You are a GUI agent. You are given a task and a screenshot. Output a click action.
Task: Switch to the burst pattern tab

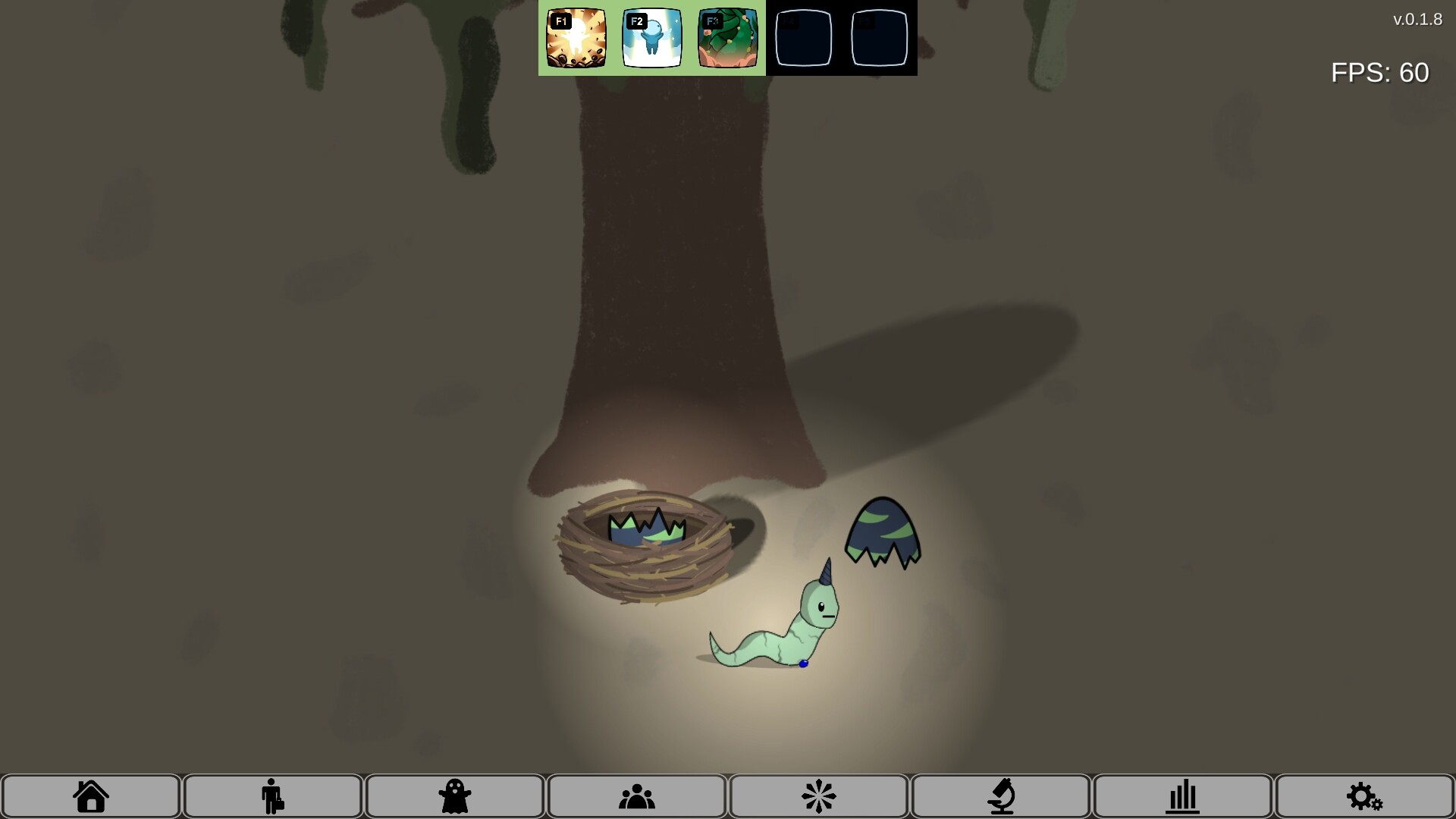coord(819,796)
